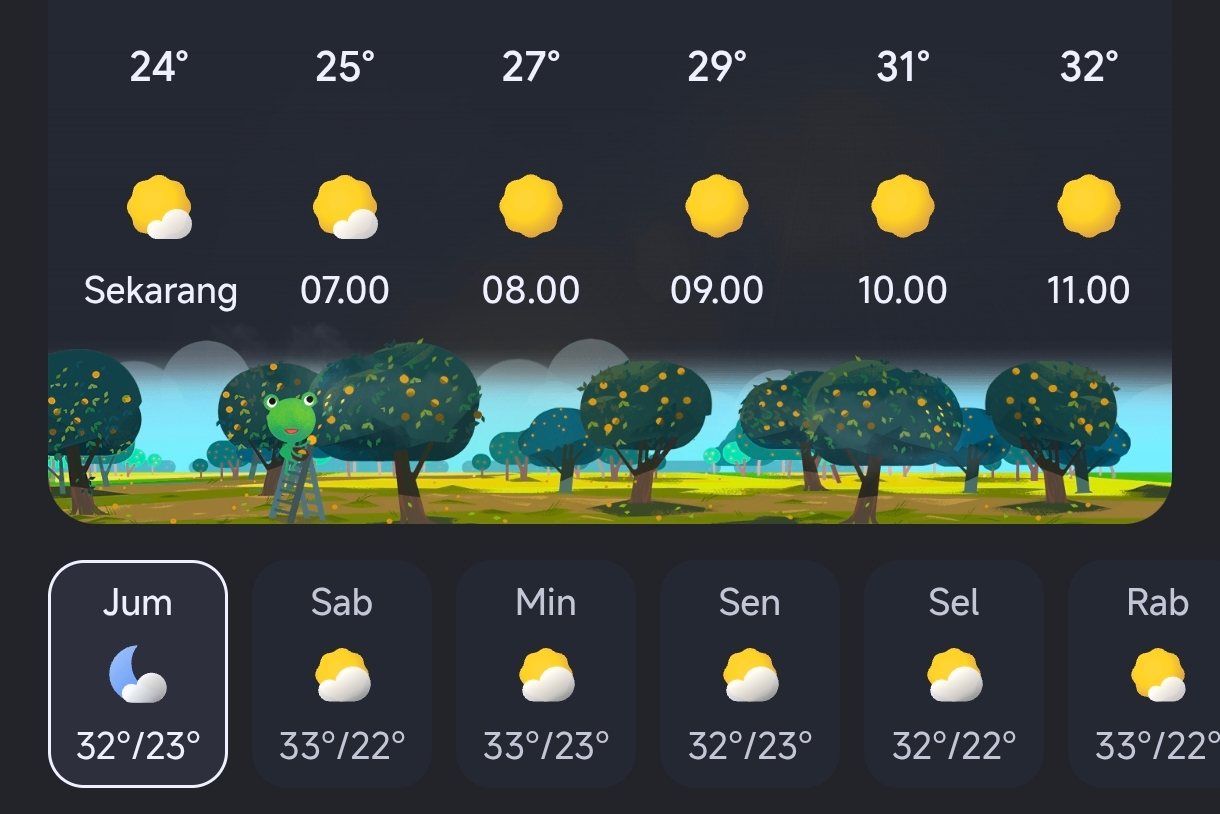This screenshot has width=1220, height=814.
Task: Select the Jum day forecast card
Action: click(x=138, y=674)
